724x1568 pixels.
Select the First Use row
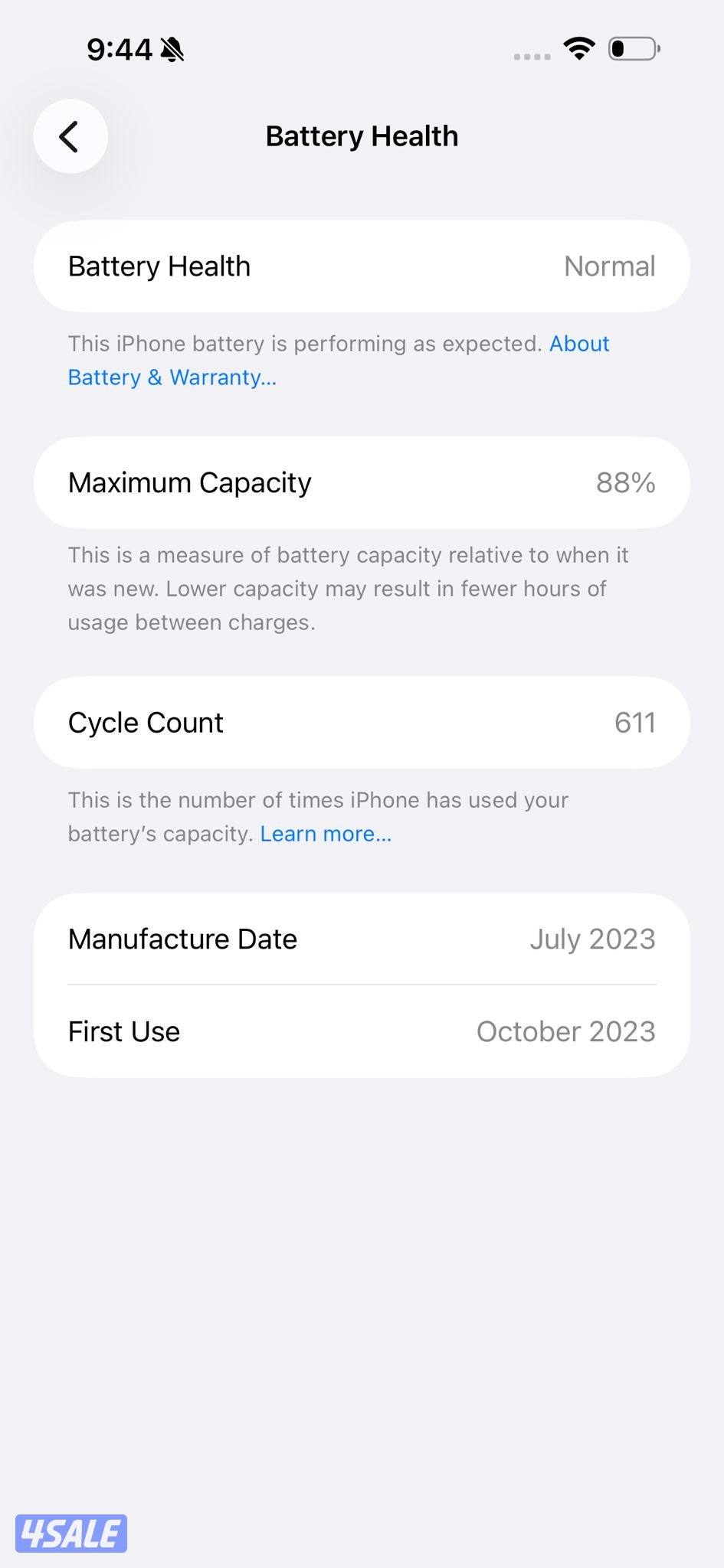[x=362, y=1031]
